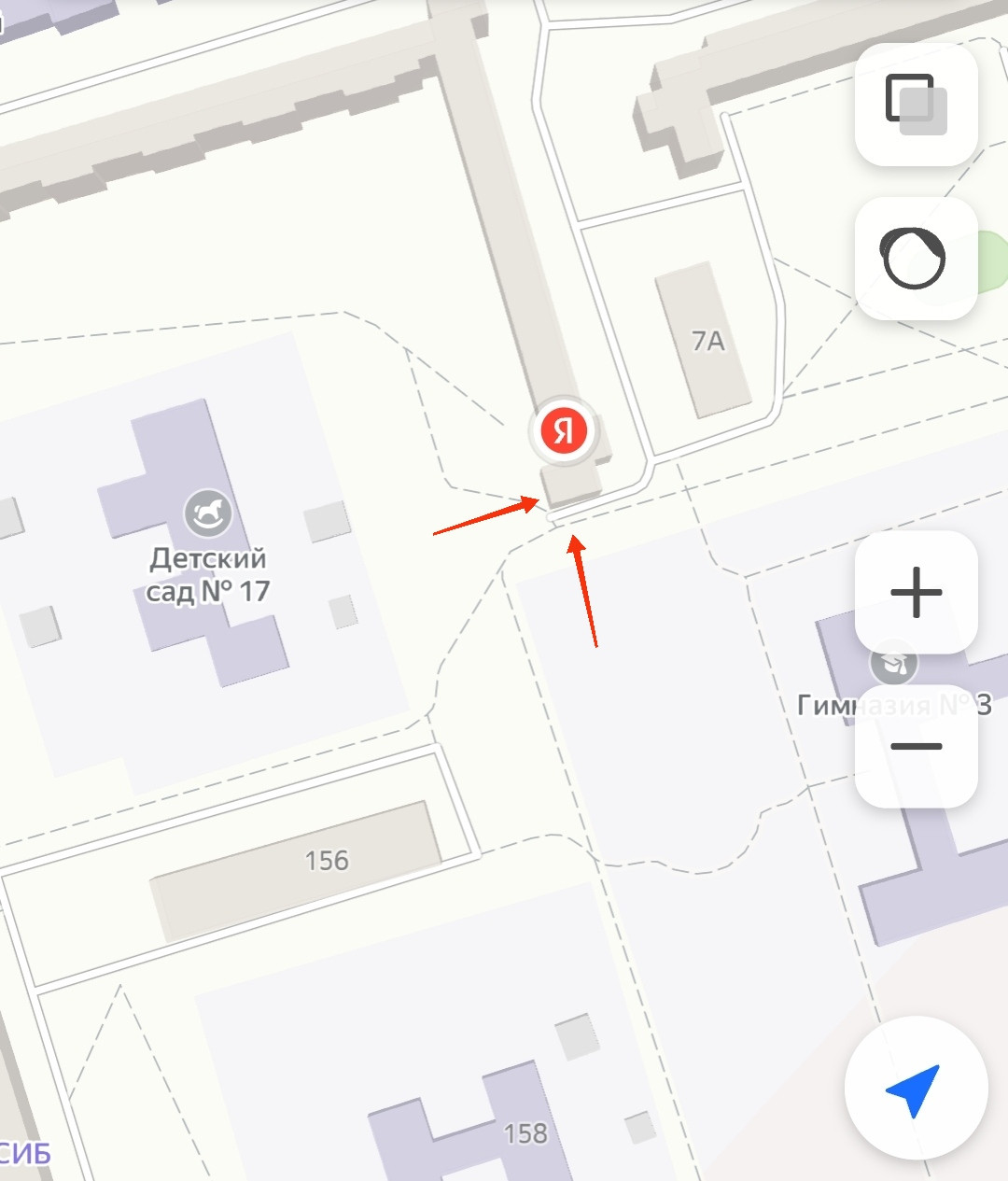Zoom out with the minus button
The height and width of the screenshot is (1181, 1008).
tap(916, 746)
